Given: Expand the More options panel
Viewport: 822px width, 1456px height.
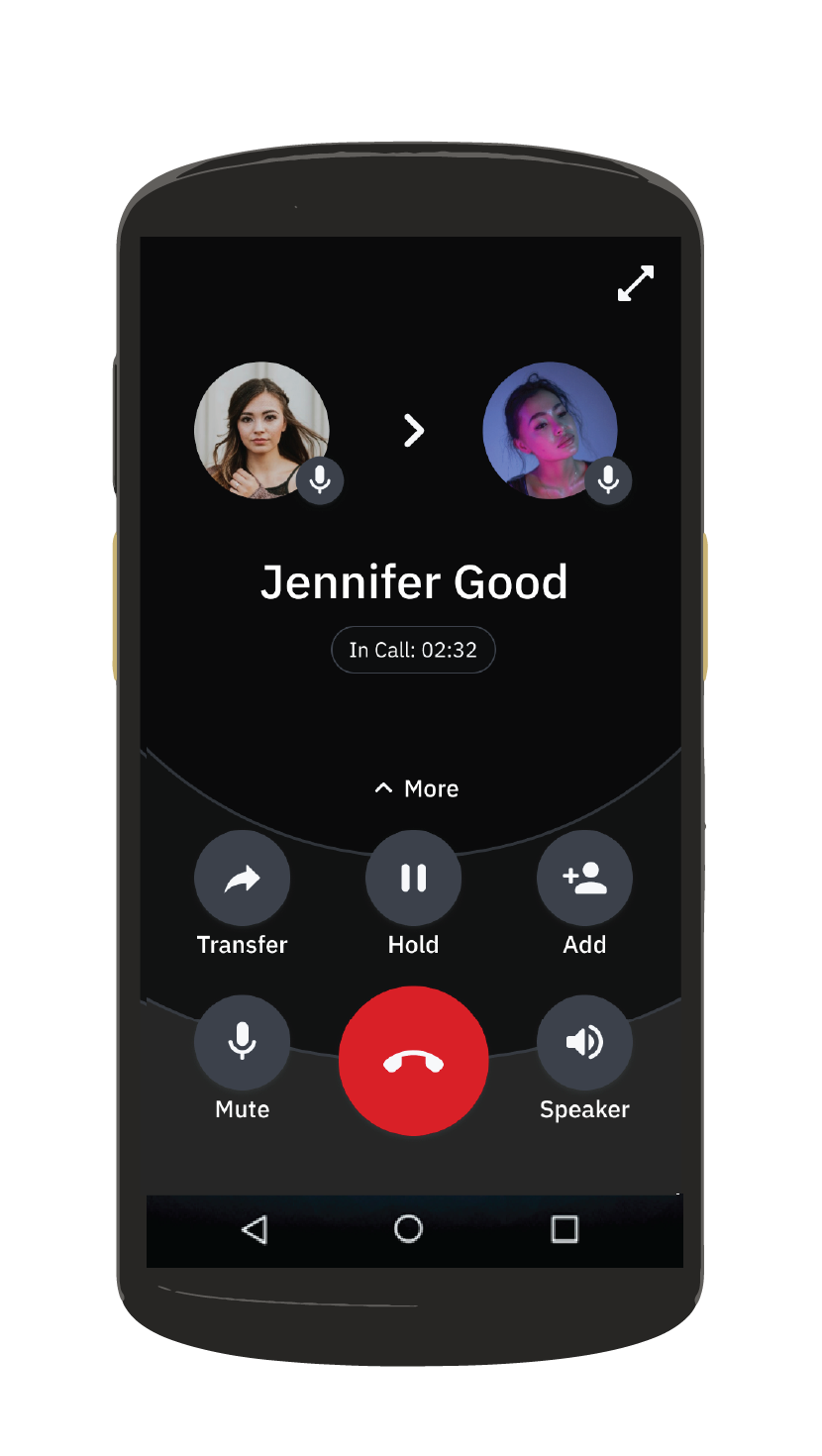Looking at the screenshot, I should coord(416,789).
